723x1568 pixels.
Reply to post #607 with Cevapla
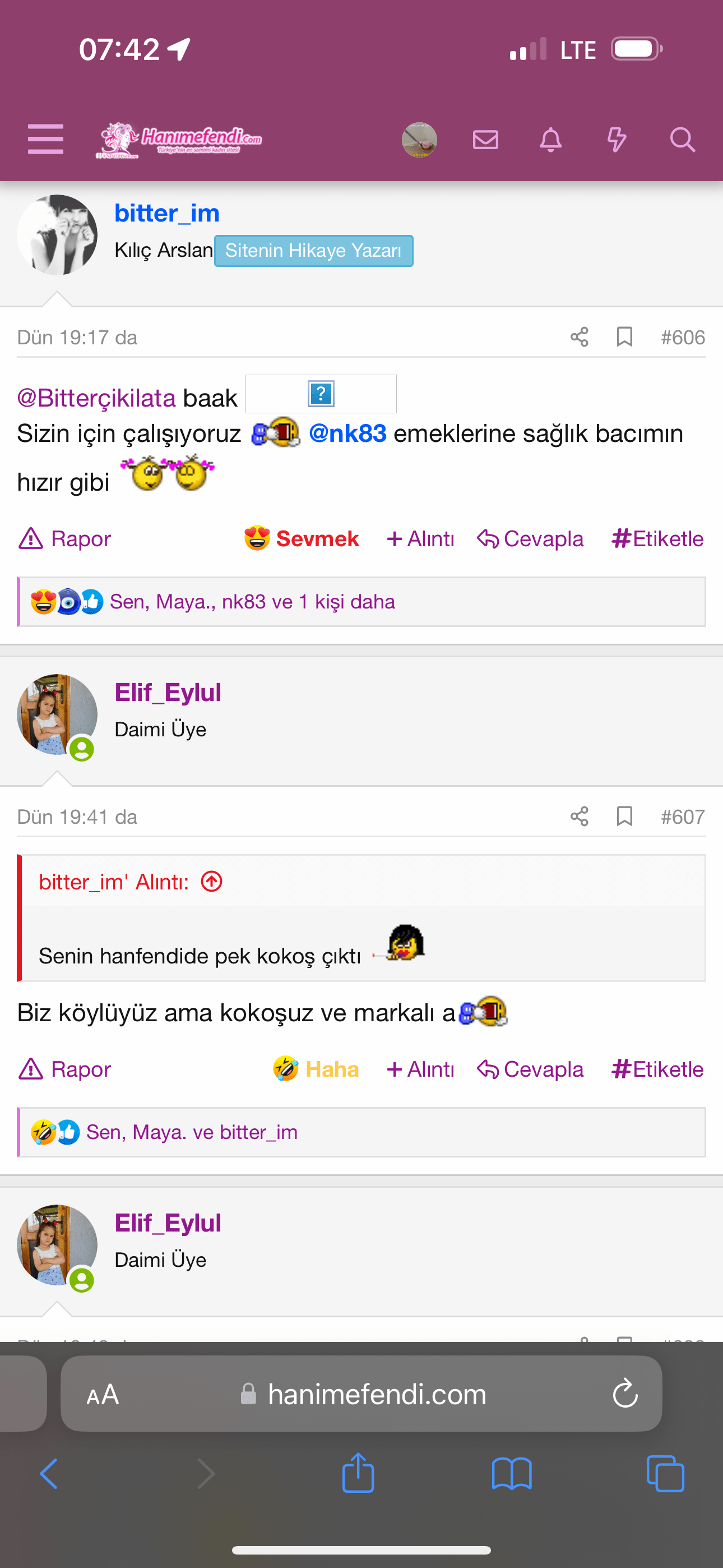(530, 1069)
